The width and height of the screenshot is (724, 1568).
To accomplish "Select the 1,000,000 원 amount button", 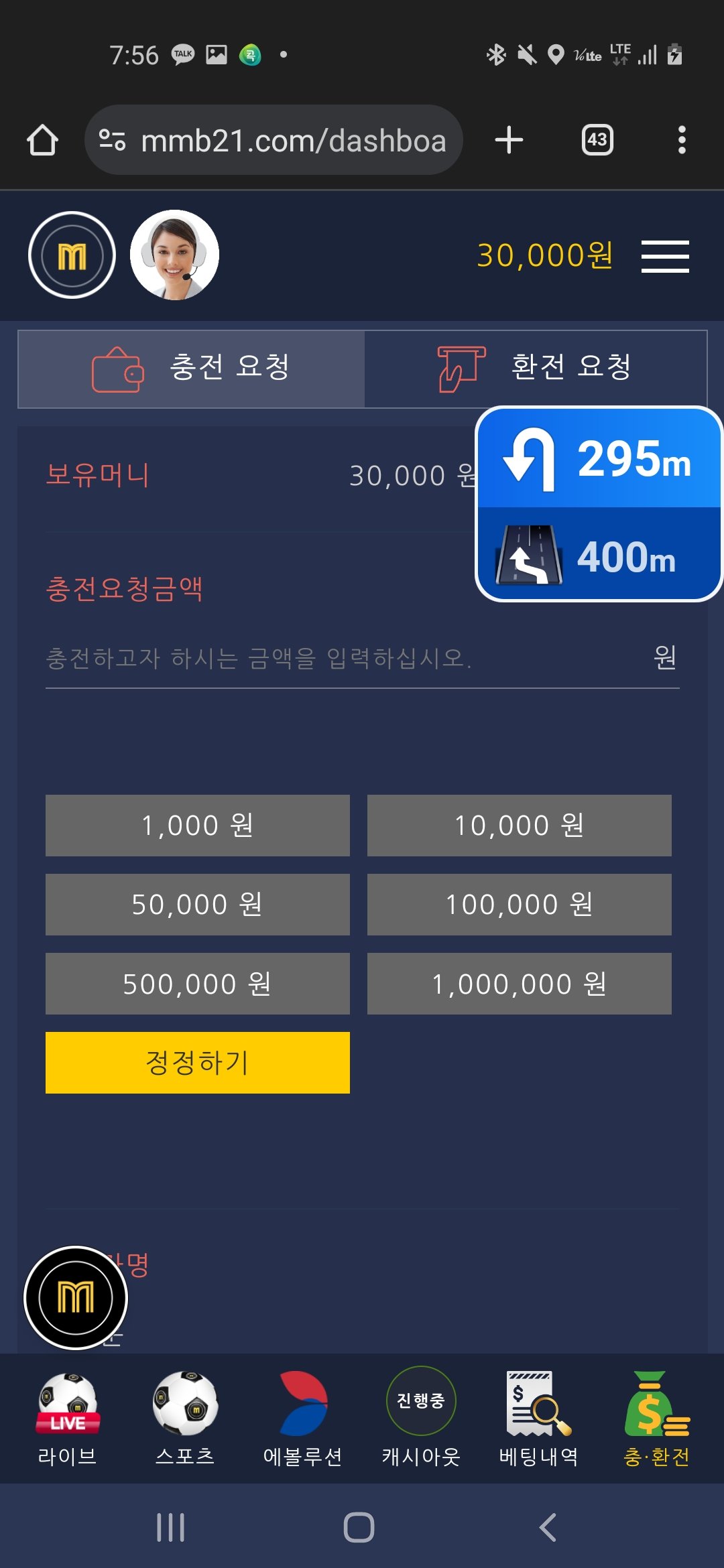I will click(519, 983).
